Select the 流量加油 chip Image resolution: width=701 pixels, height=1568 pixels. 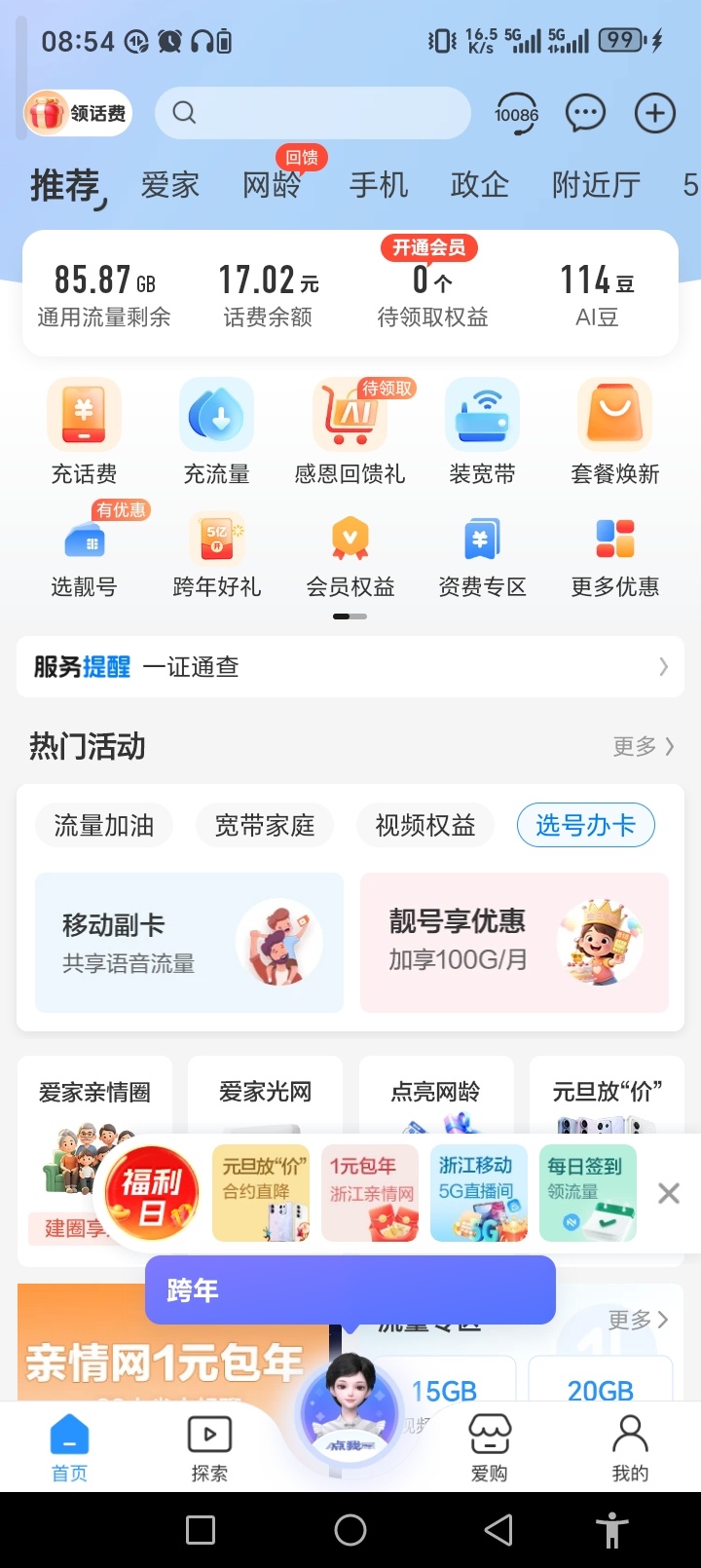103,826
